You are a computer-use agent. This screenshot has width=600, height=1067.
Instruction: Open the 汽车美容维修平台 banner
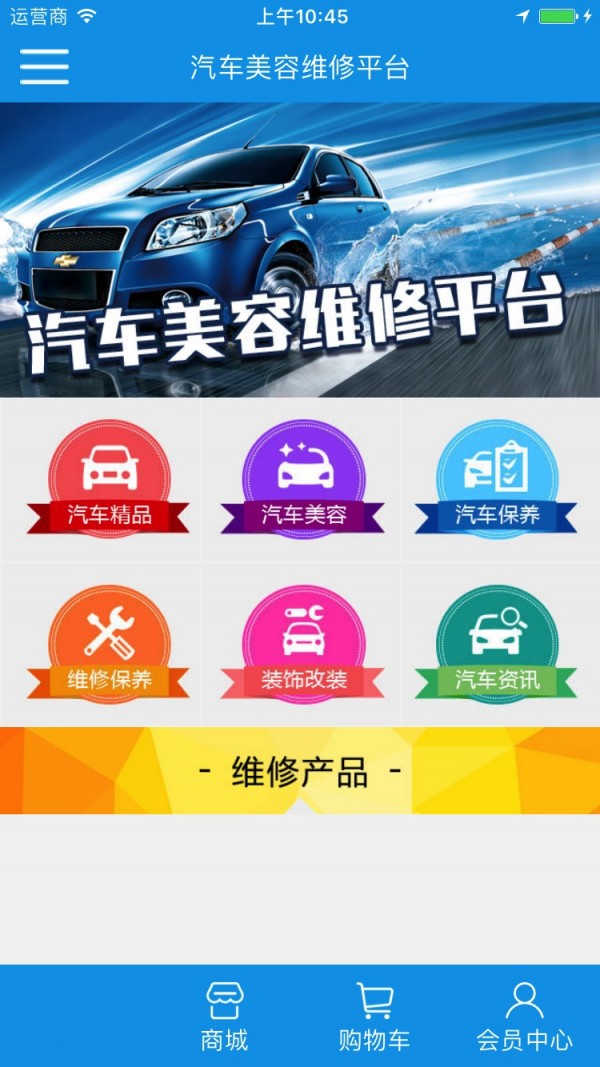300,249
